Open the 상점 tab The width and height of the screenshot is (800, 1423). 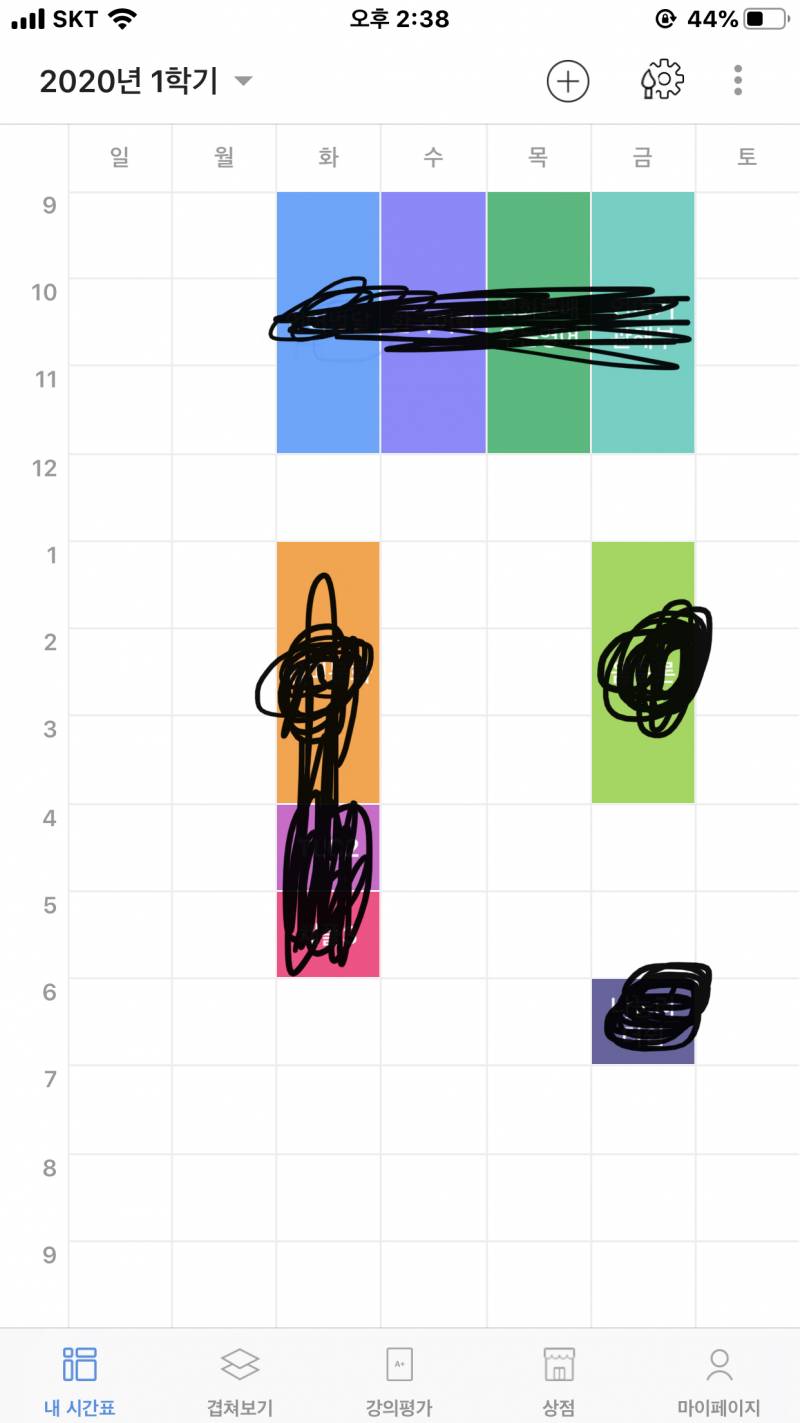(559, 1381)
